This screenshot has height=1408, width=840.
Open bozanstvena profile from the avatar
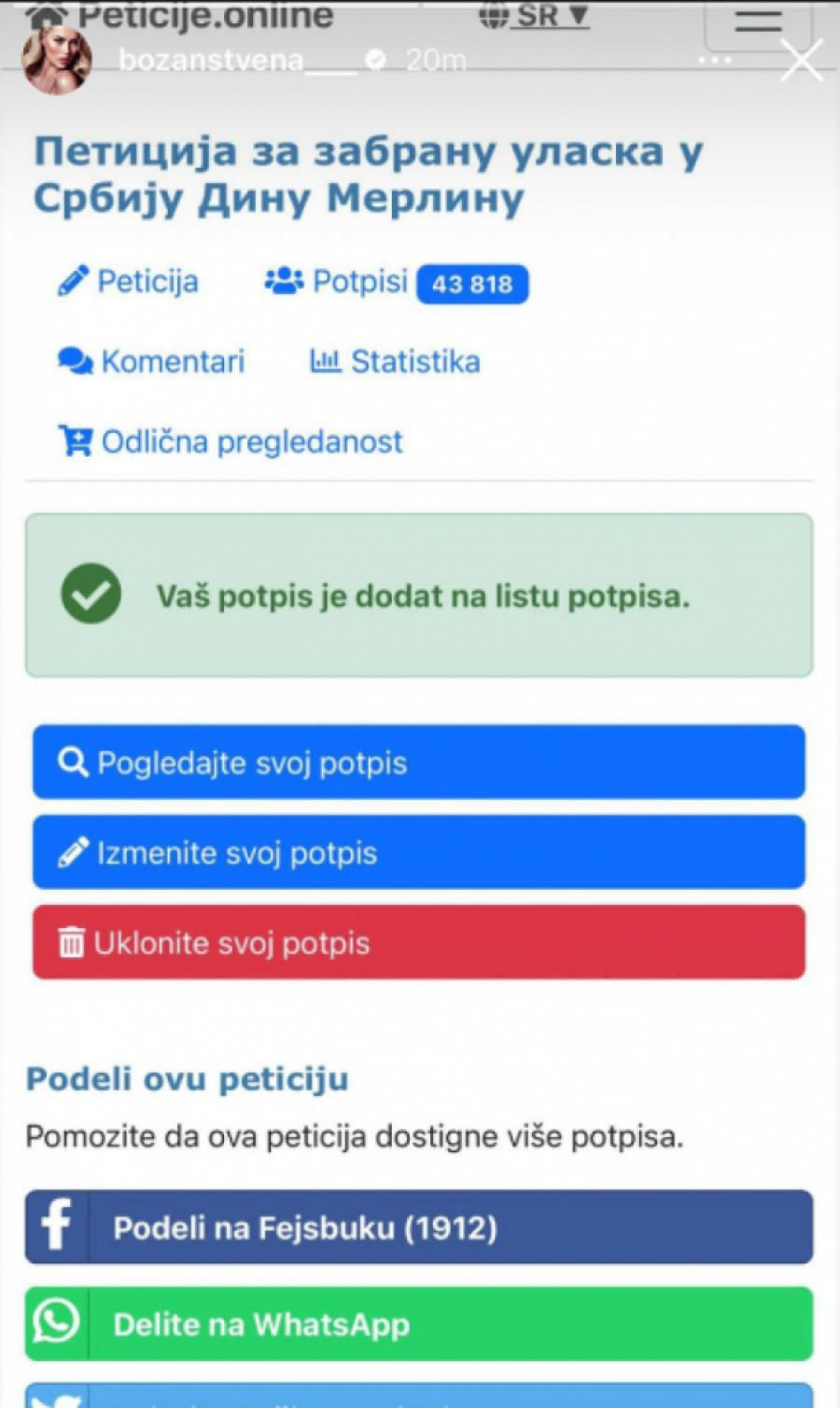(56, 61)
